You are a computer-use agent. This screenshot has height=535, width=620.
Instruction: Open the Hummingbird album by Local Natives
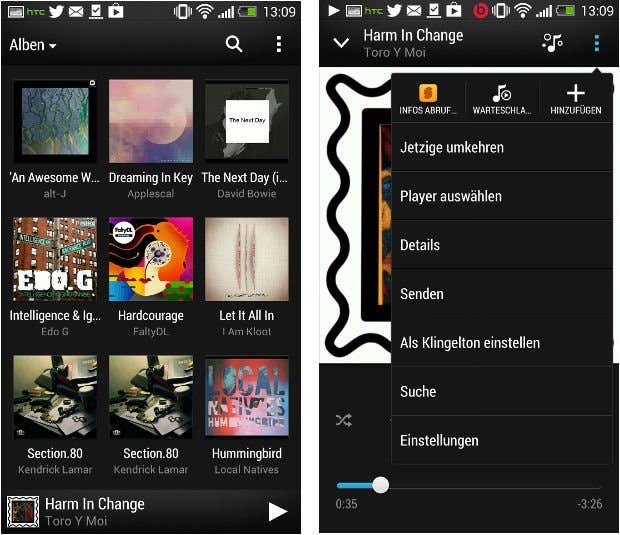pyautogui.click(x=246, y=398)
